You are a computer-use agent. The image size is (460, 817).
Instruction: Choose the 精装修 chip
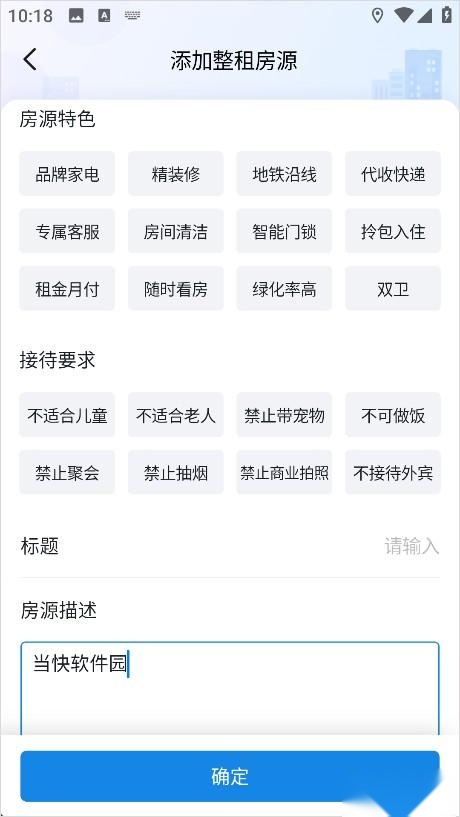[x=176, y=174]
